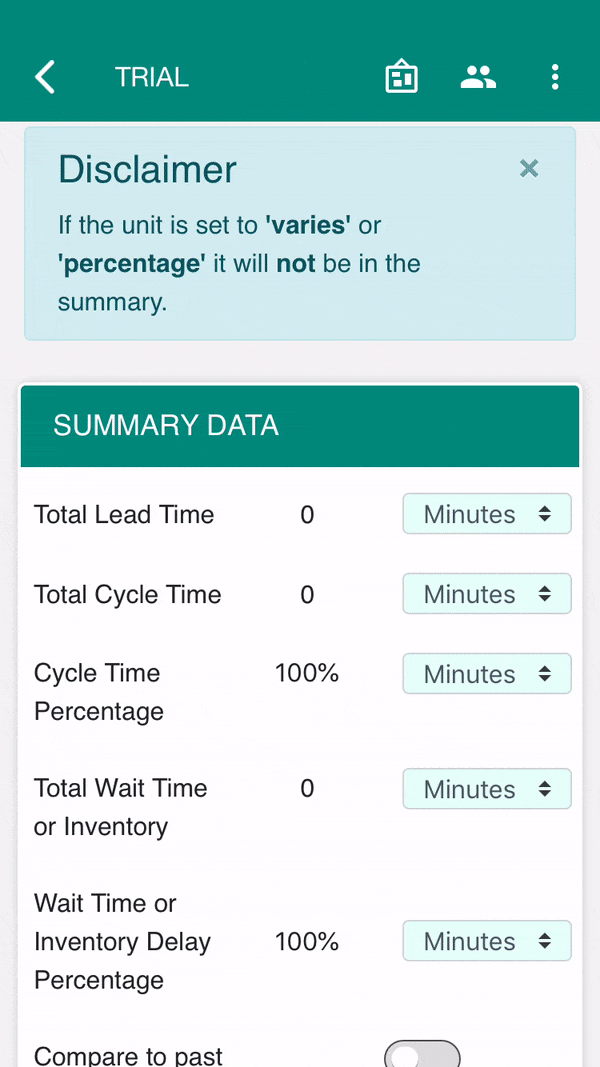Open the people icon in header
Image resolution: width=600 pixels, height=1067 pixels.
click(478, 77)
